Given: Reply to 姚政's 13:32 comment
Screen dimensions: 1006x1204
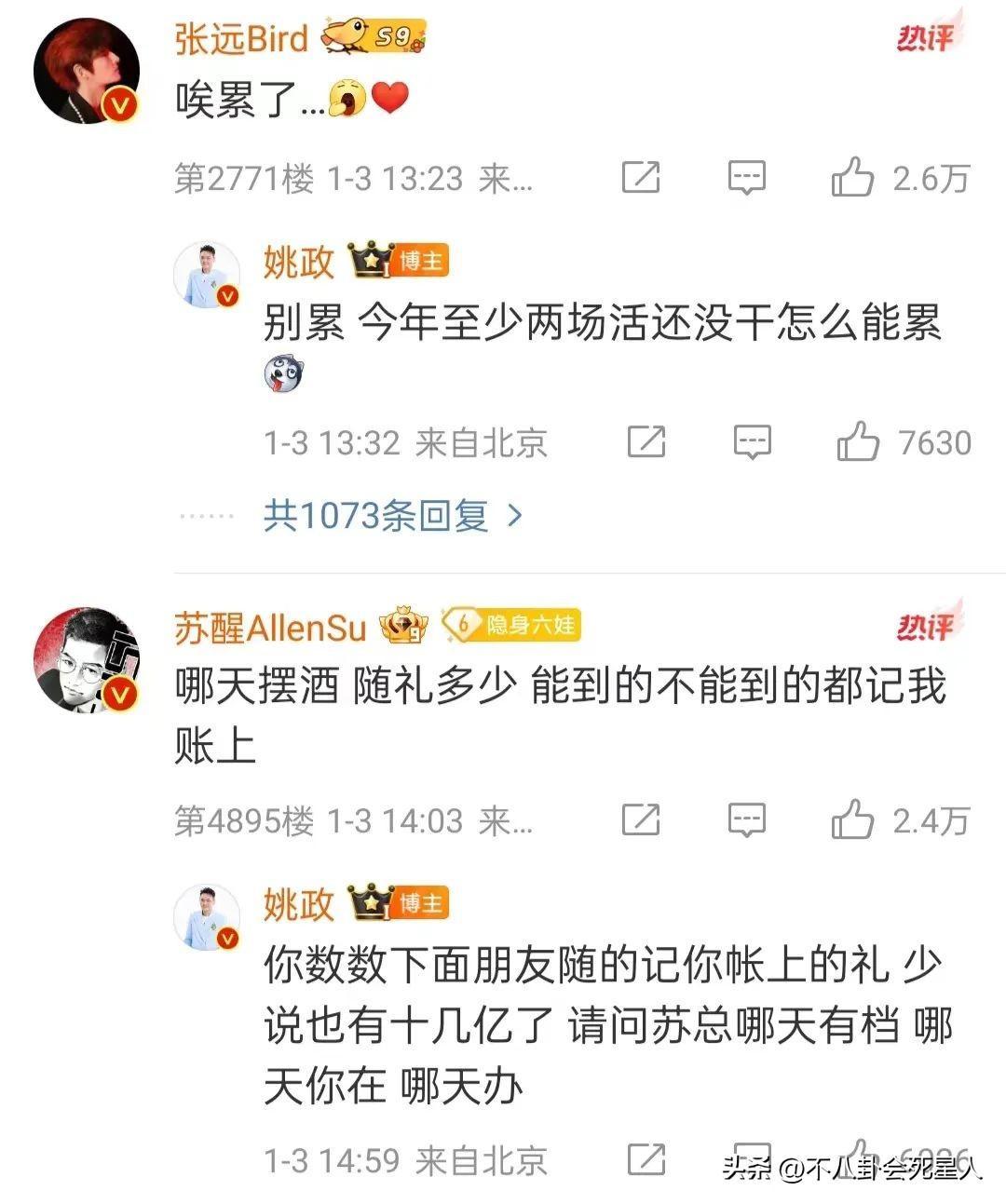Looking at the screenshot, I should [752, 442].
